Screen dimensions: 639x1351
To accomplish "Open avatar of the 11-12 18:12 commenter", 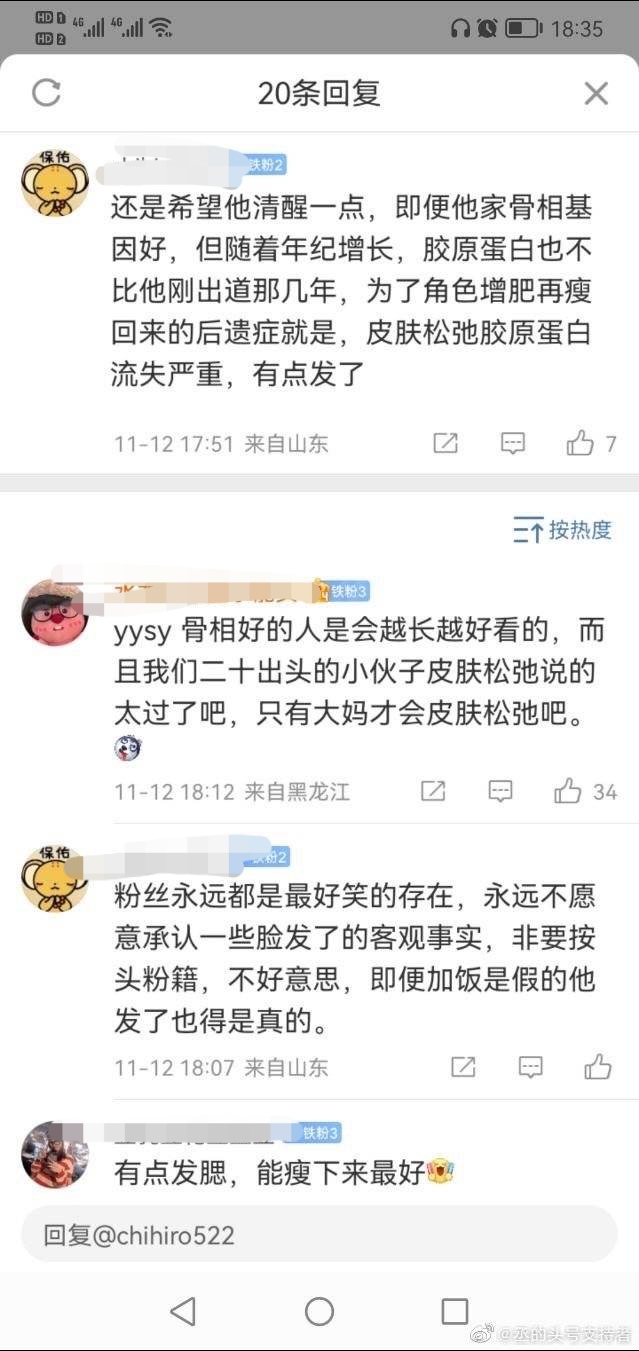I will pos(55,612).
